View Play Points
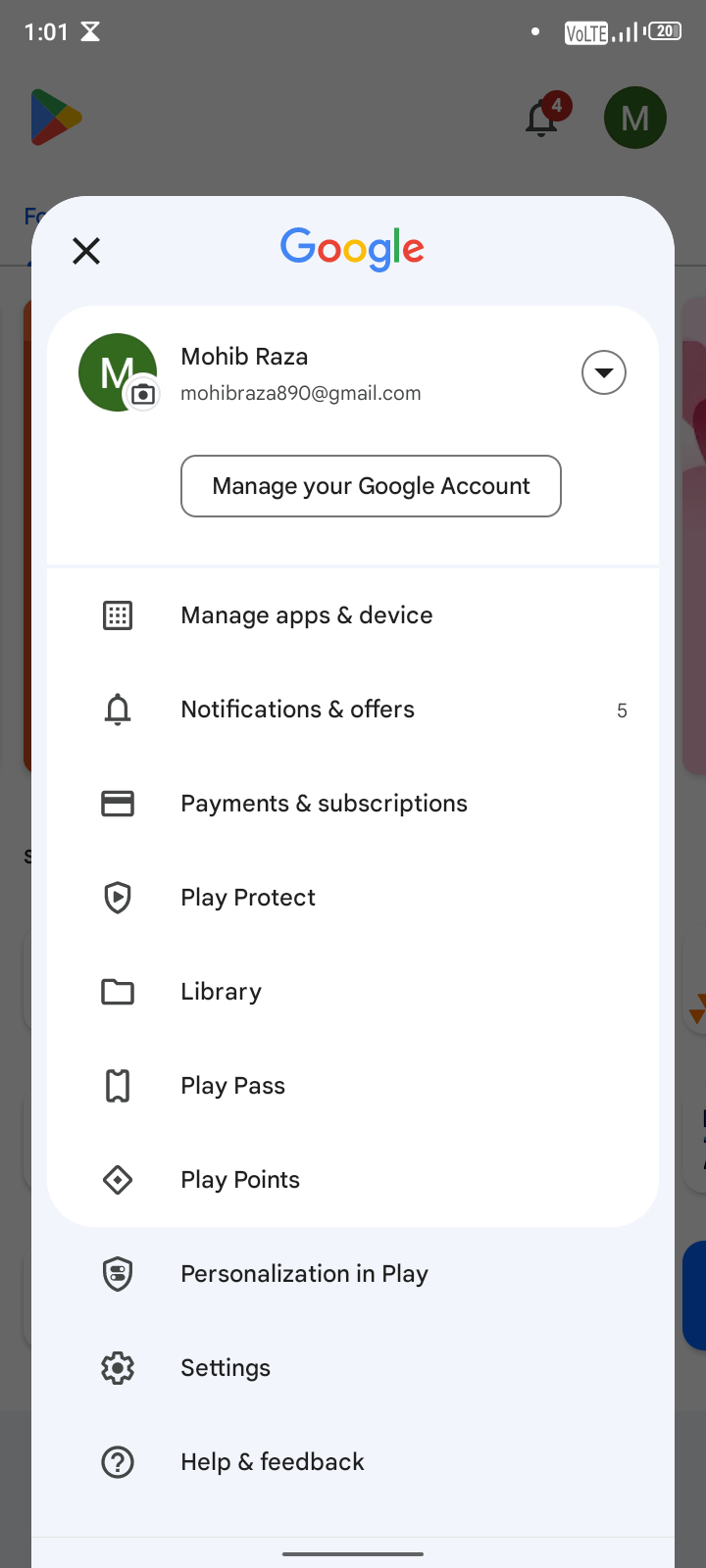Screen dimensions: 706x1568 tap(353, 1180)
